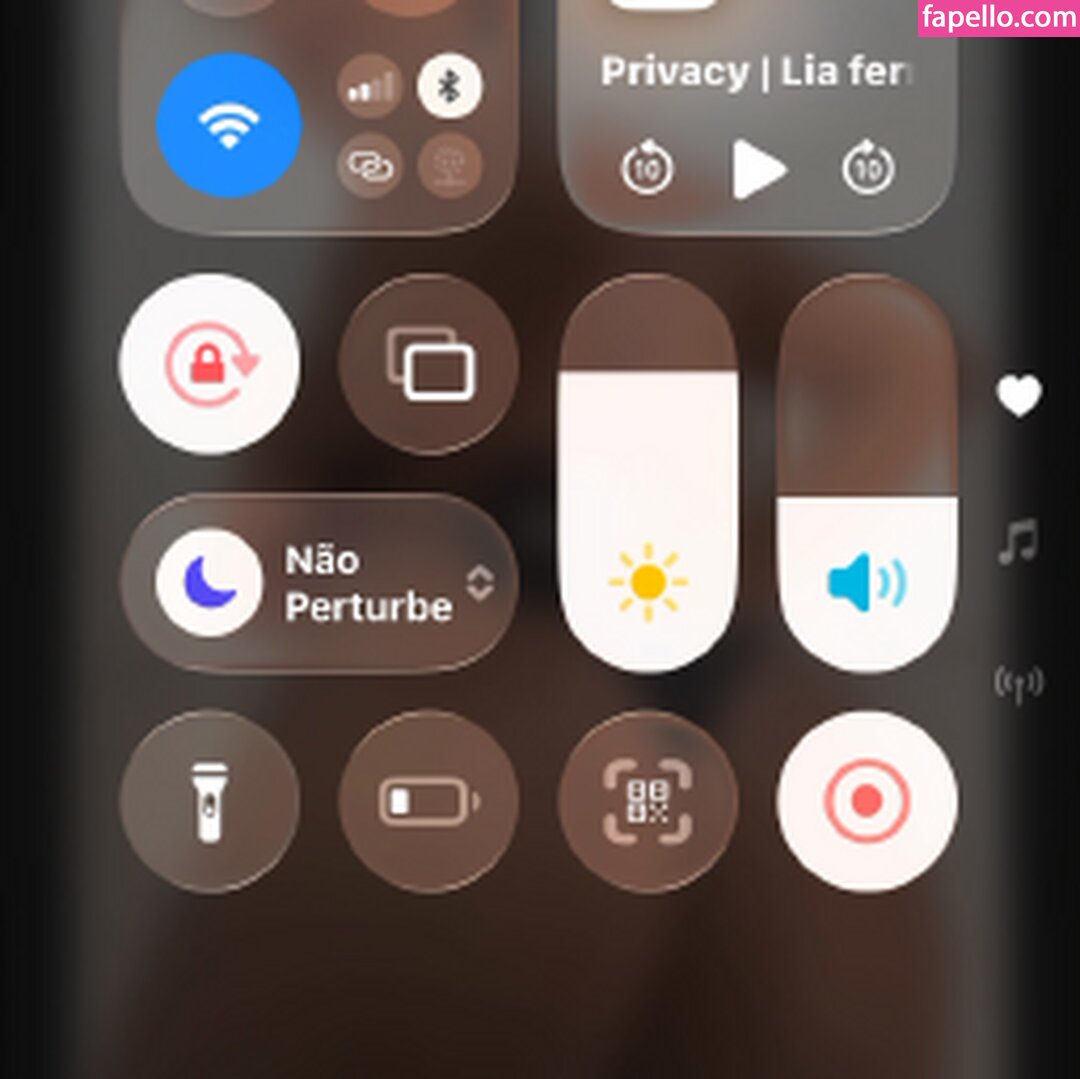This screenshot has height=1079, width=1080.
Task: Stop the screen recording
Action: pyautogui.click(x=867, y=801)
